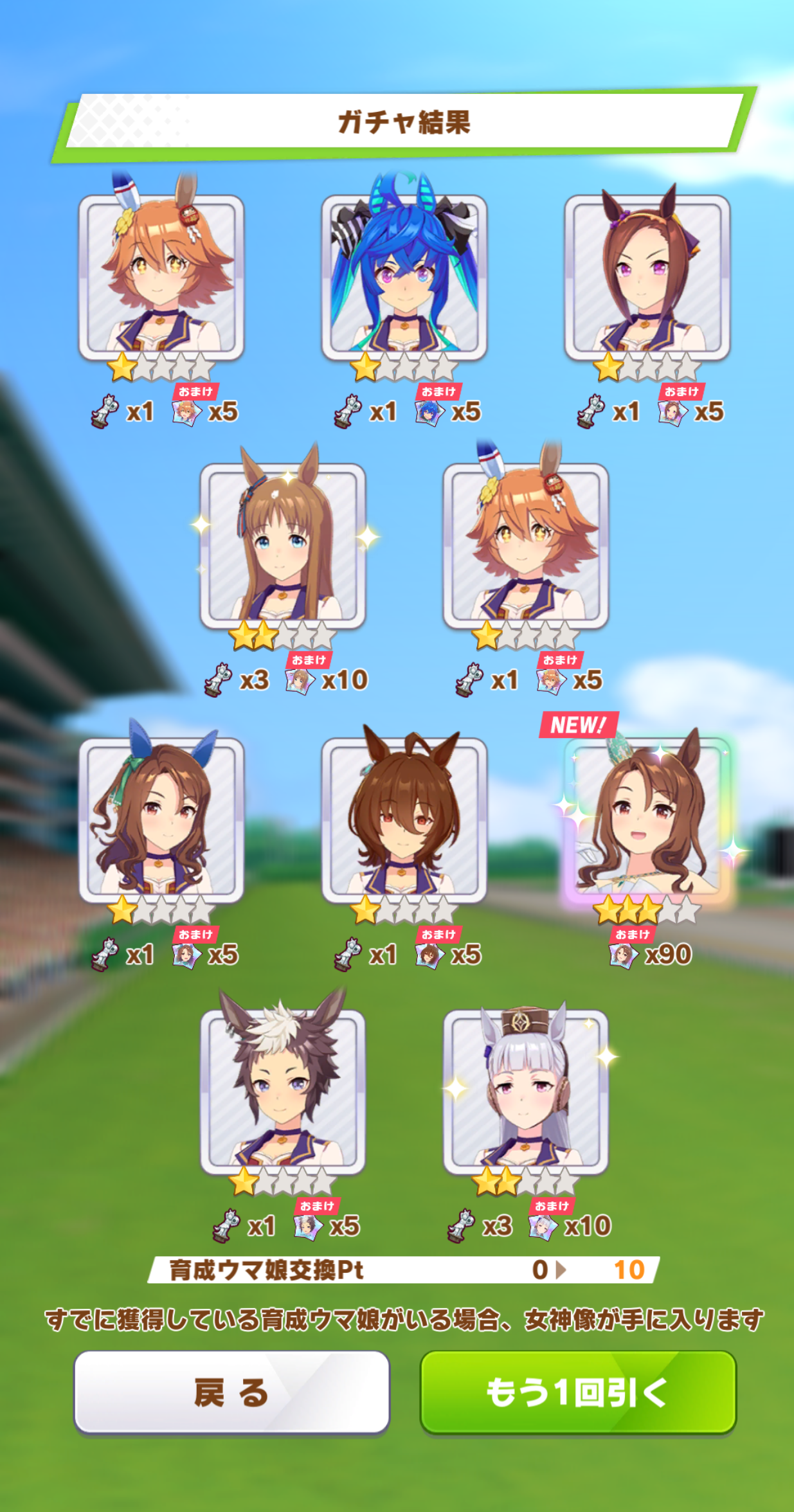Viewport: 794px width, 1512px height.
Task: Pull again with もう1回引く button
Action: point(577,1392)
